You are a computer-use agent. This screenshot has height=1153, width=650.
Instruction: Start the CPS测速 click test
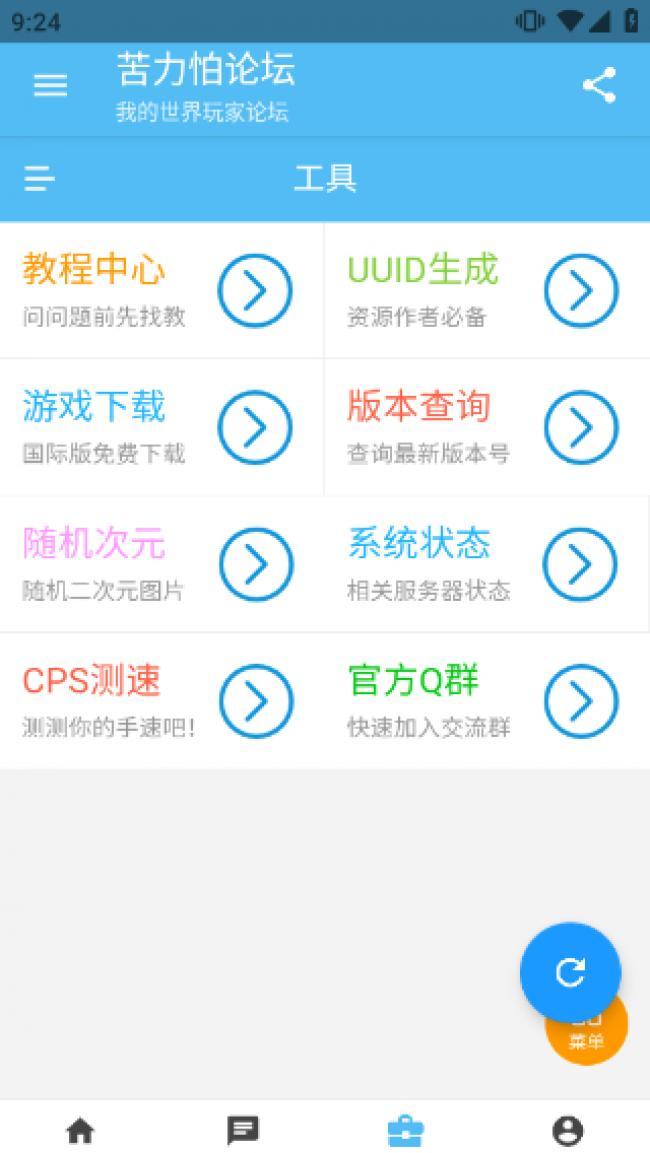(255, 701)
